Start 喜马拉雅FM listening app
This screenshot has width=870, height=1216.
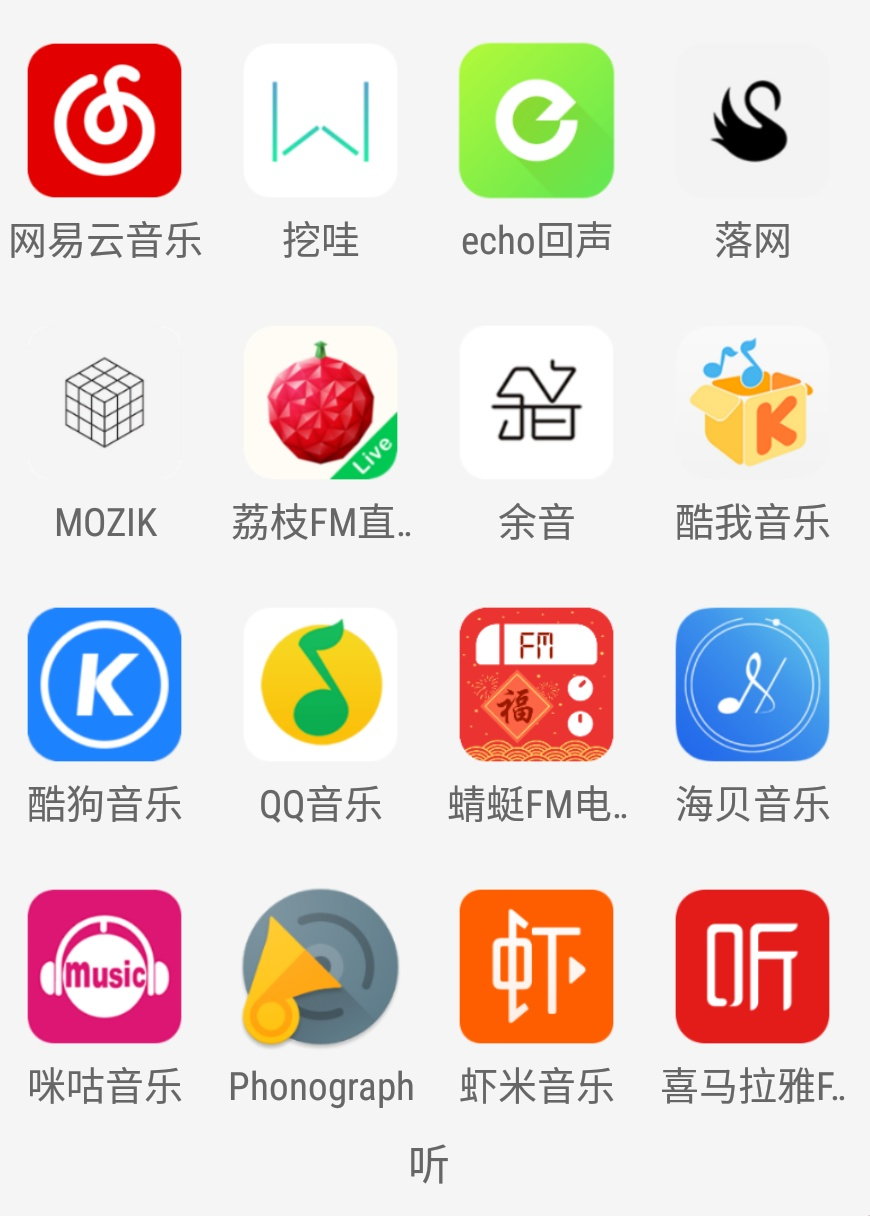(752, 967)
